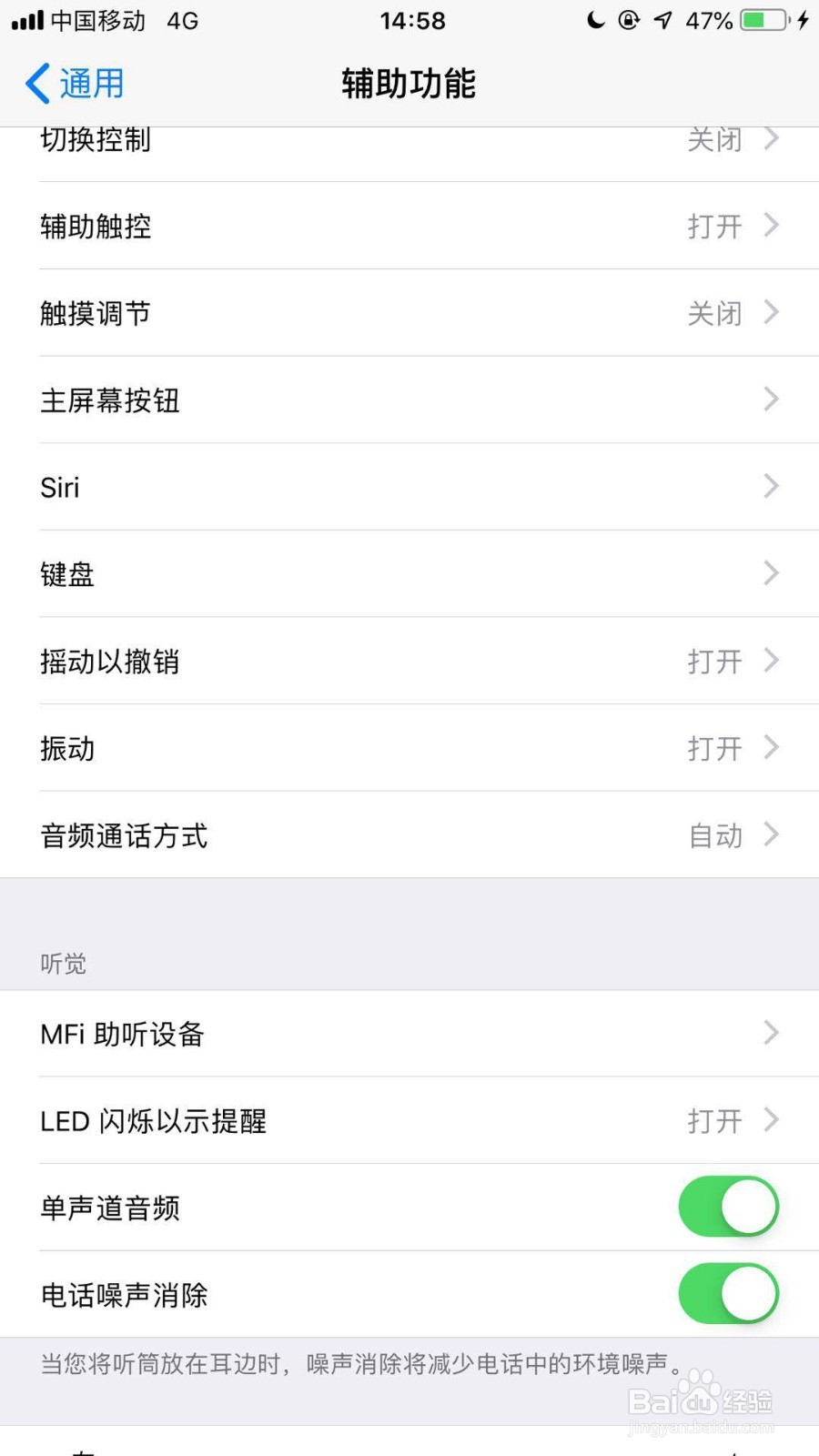Select the 切换控制 menu item

click(96, 139)
